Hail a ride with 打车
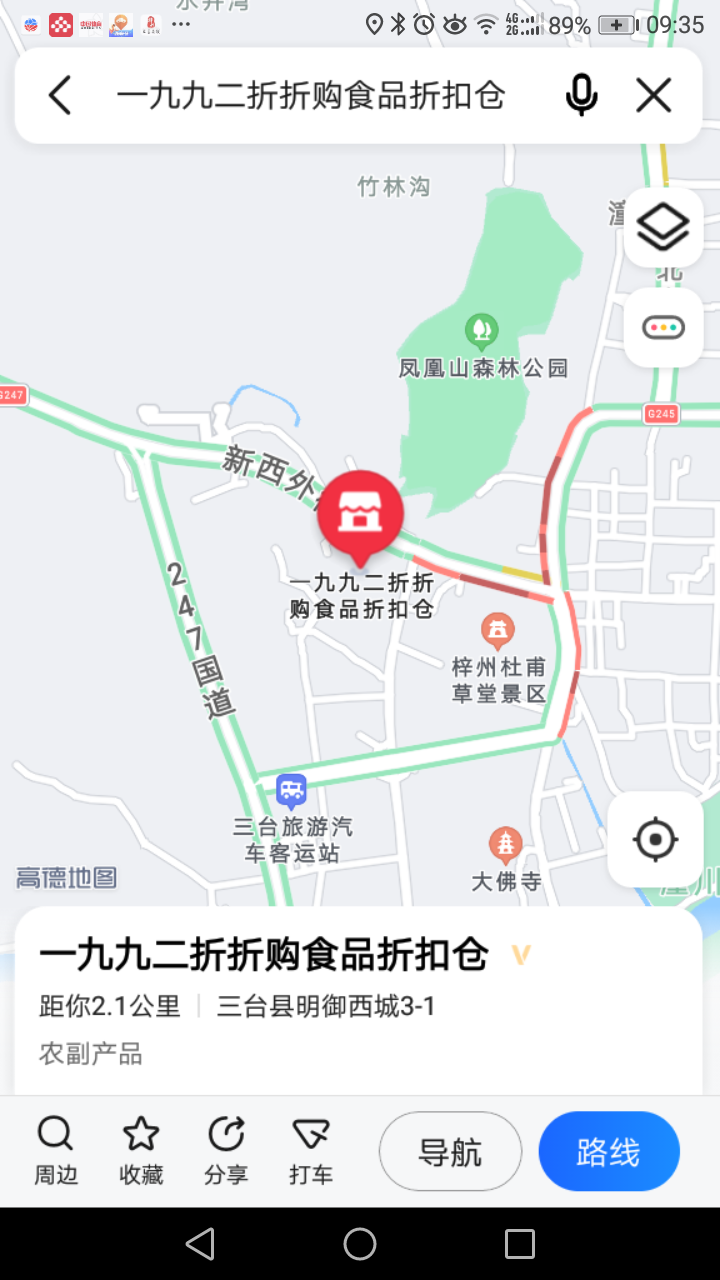This screenshot has width=720, height=1280. (x=311, y=1150)
